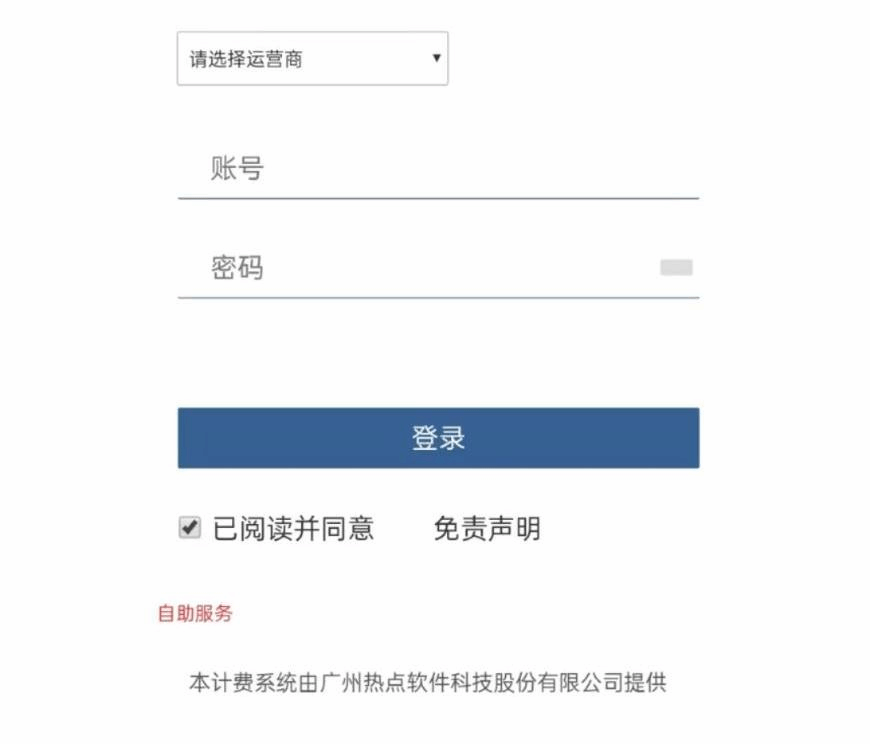This screenshot has width=870, height=744.
Task: Uncheck the 已阅读并同意 checkbox
Action: point(189,527)
